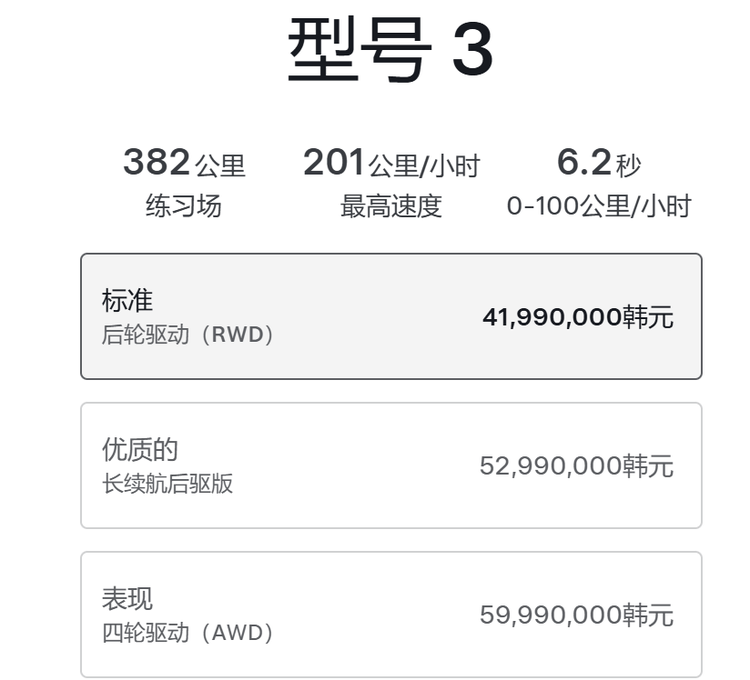Screen dimensions: 750x680
Task: Choose the 优质的 长续航后驱版 trim
Action: tap(391, 466)
